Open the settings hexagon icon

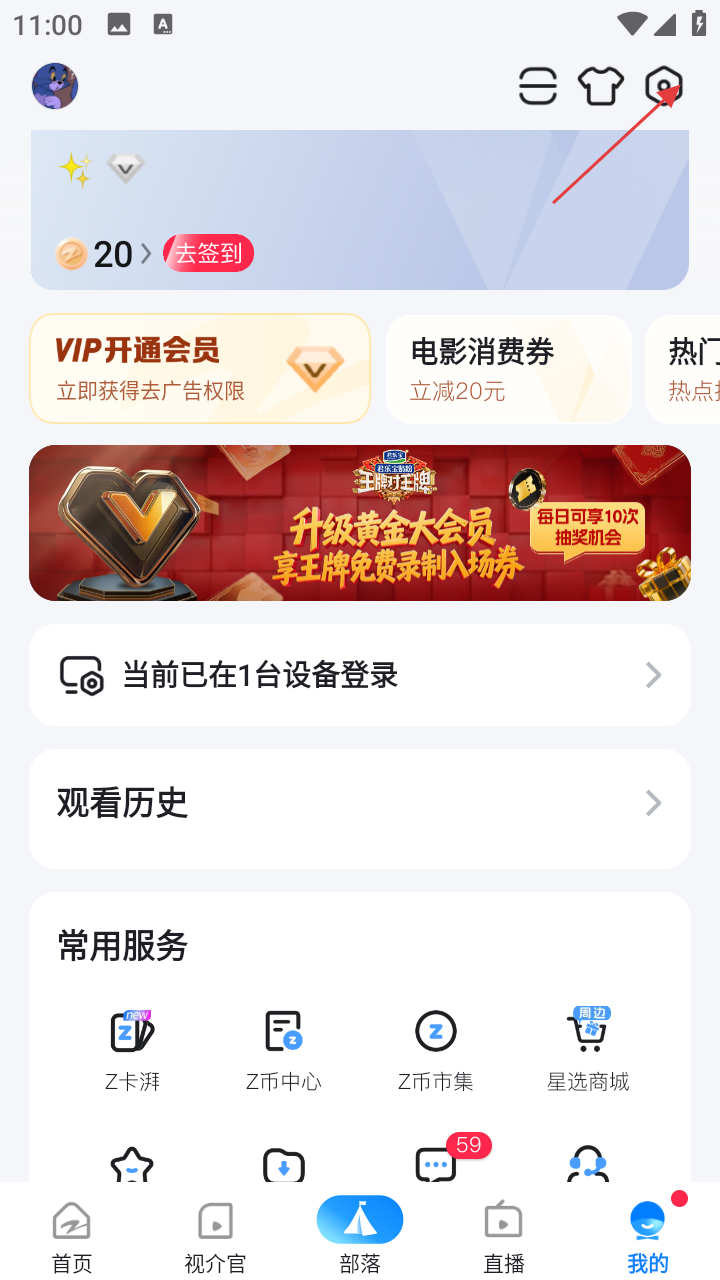[x=664, y=86]
